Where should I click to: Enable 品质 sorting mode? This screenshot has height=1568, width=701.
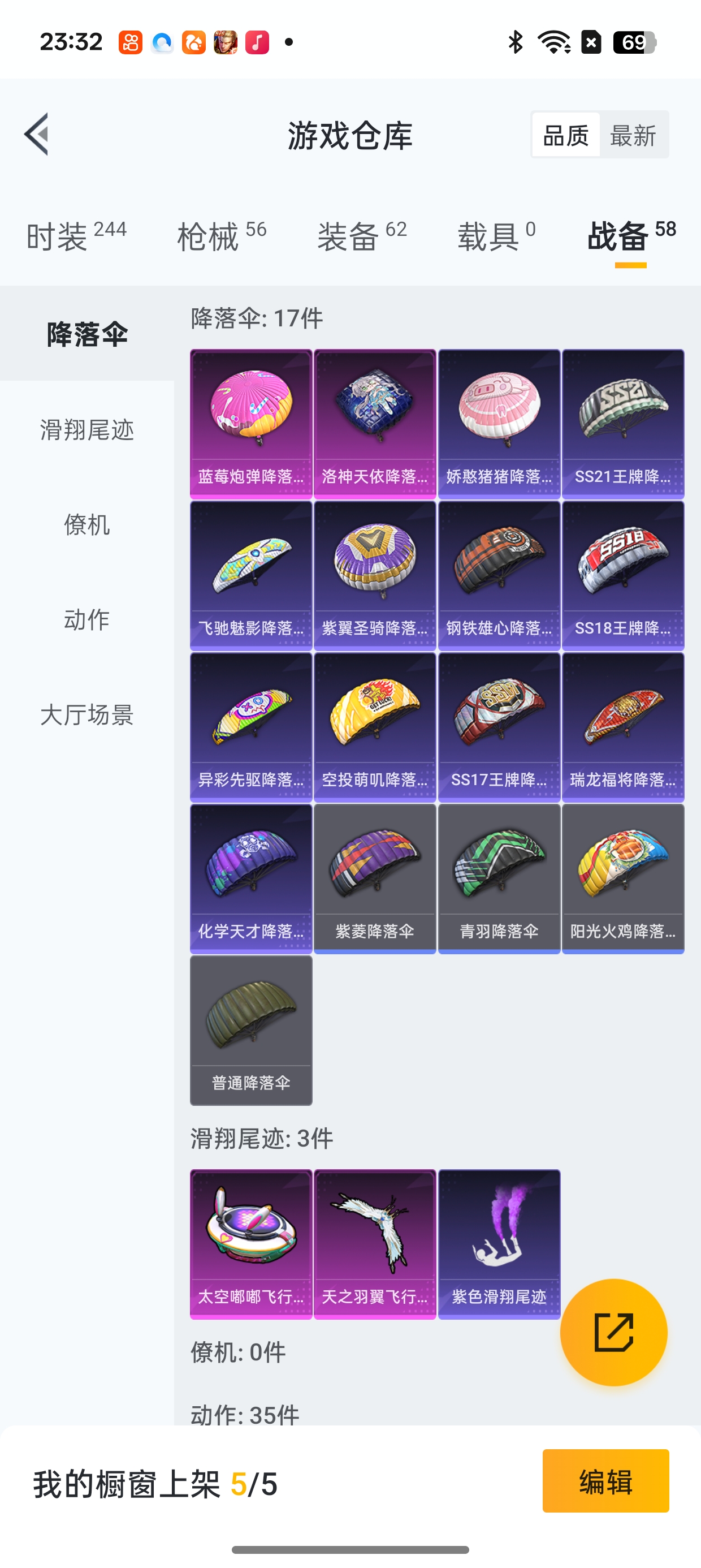[565, 135]
